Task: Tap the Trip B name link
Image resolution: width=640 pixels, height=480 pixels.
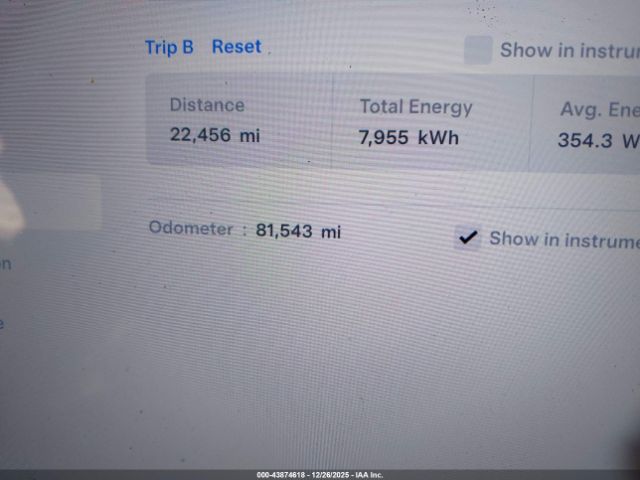Action: tap(169, 47)
